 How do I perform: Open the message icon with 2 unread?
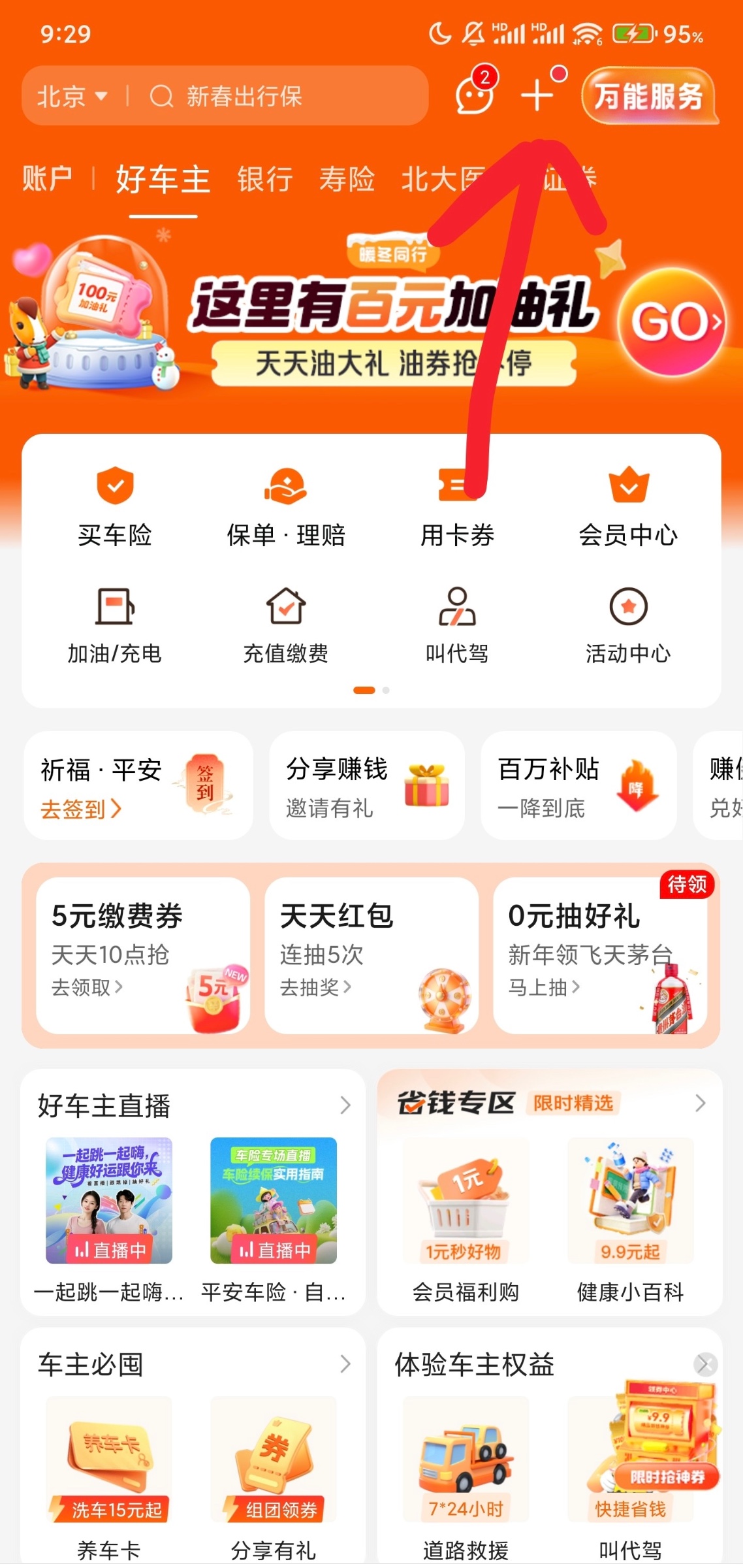475,95
